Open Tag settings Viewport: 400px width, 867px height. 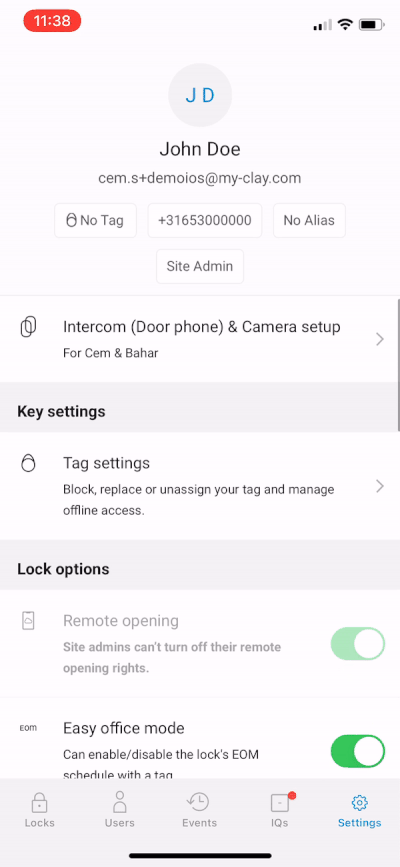tap(200, 486)
